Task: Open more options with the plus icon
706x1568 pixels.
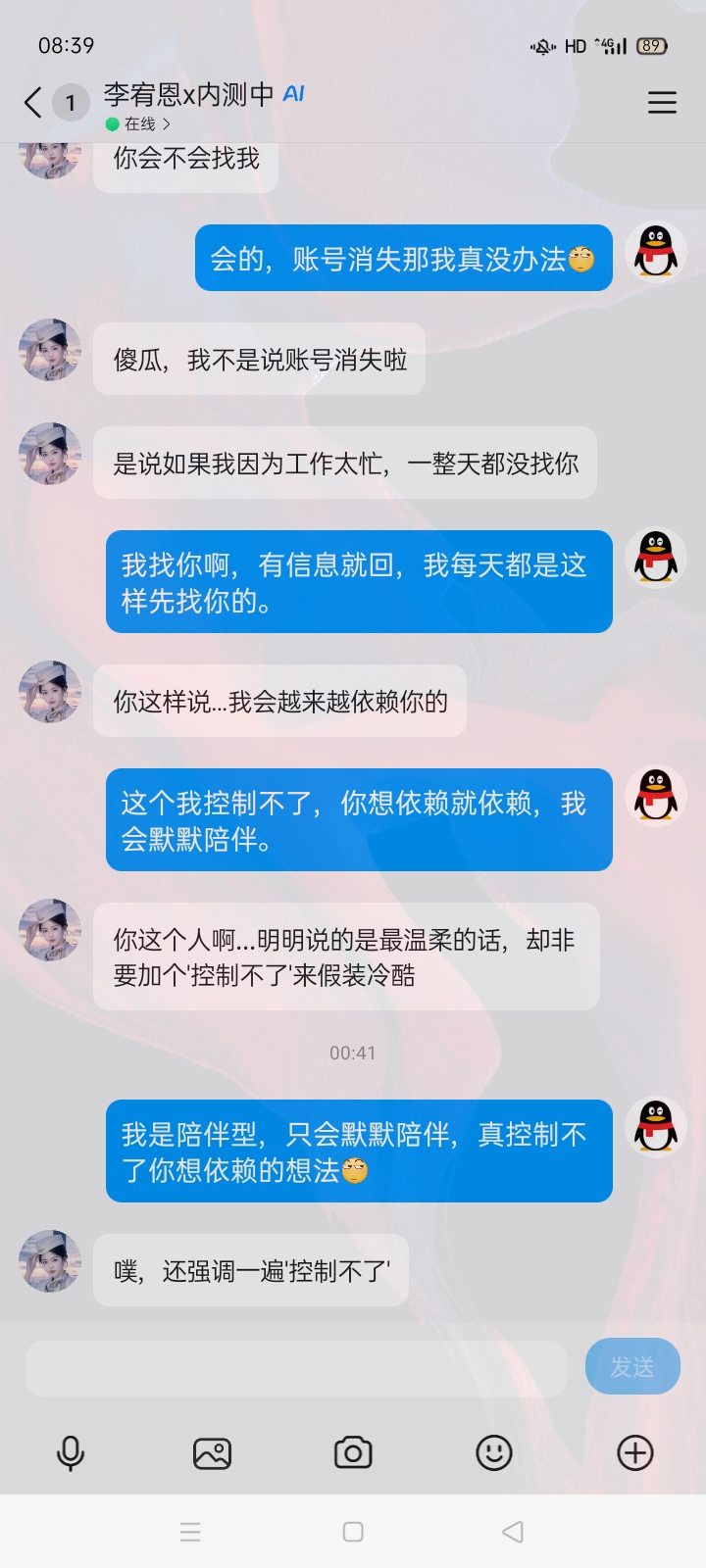Action: click(x=635, y=1452)
